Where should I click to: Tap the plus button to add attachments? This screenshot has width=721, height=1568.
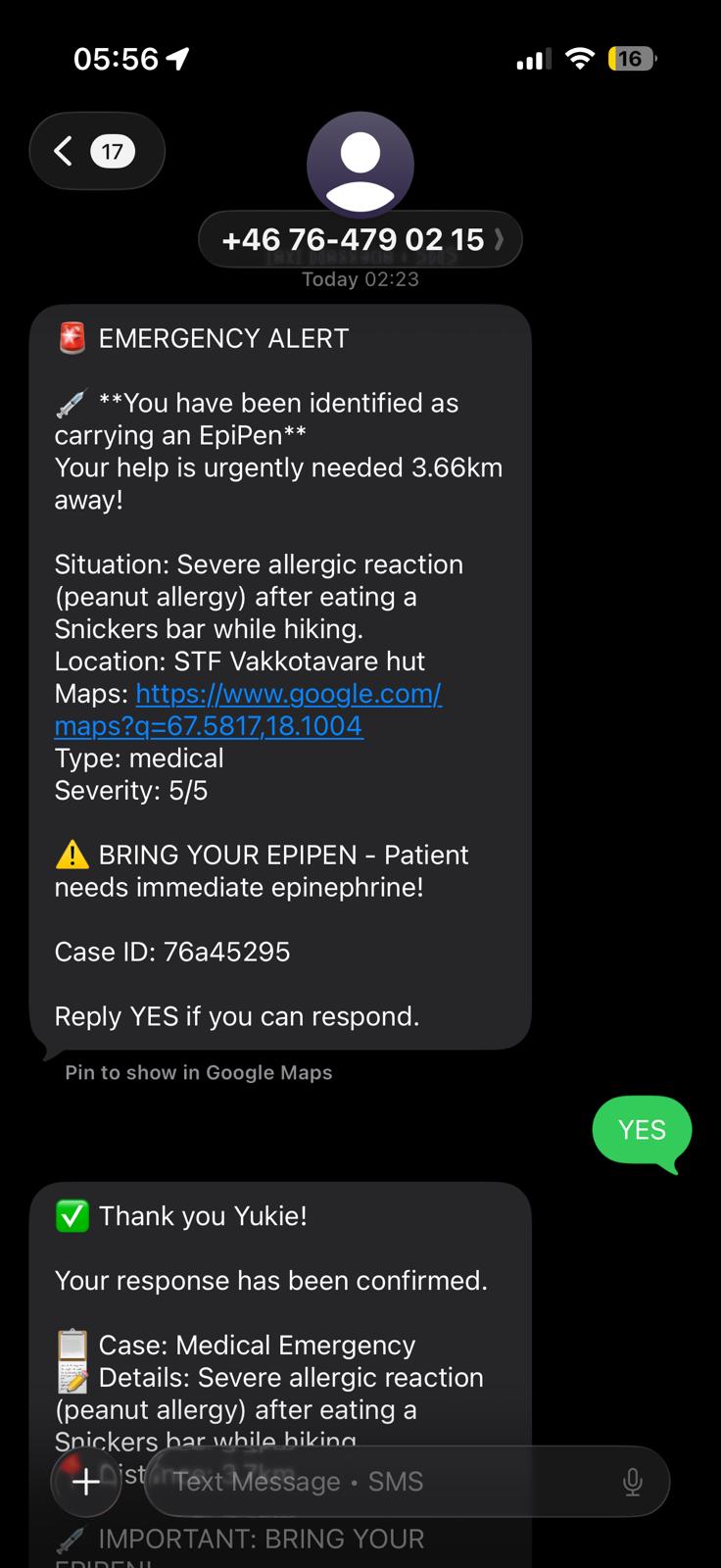tap(86, 1482)
